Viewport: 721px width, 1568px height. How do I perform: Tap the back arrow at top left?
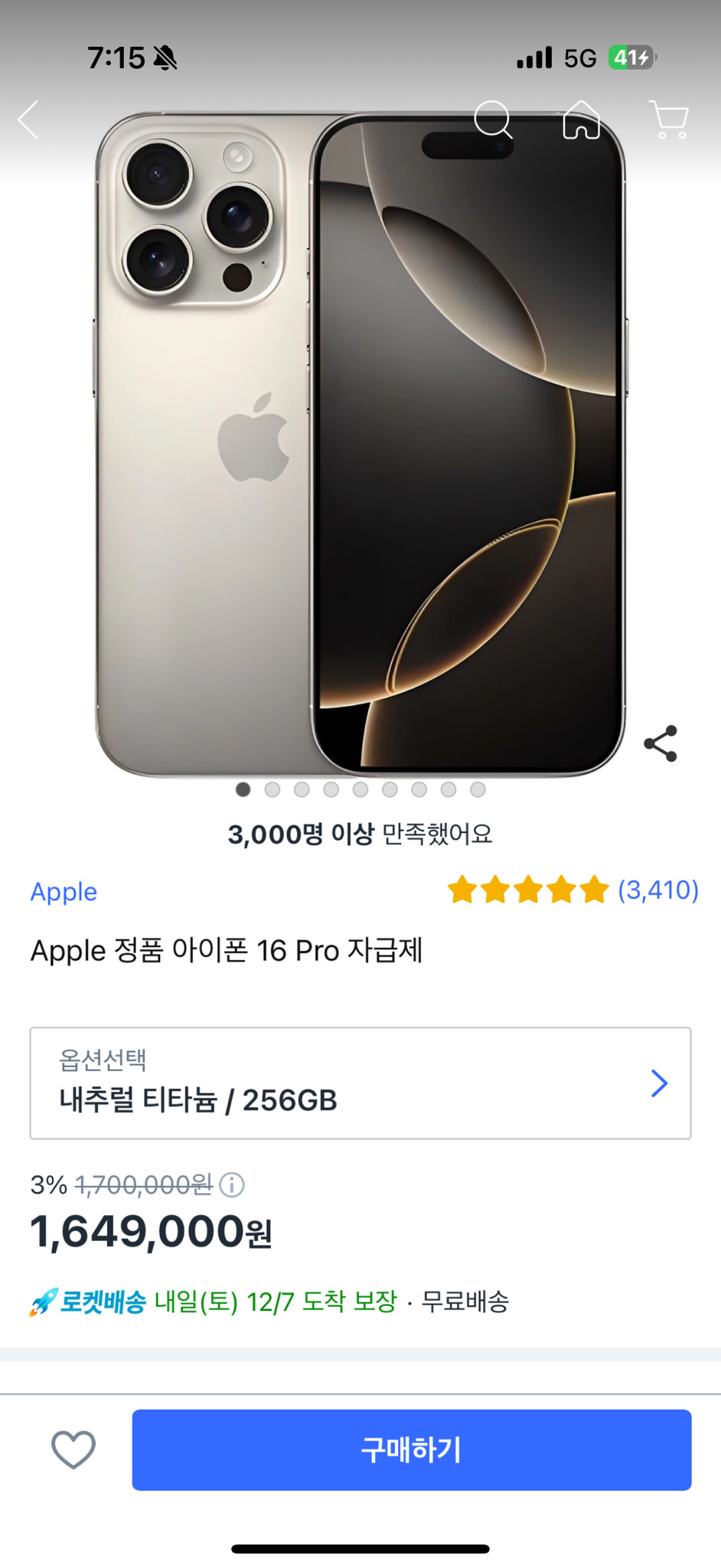(x=28, y=119)
